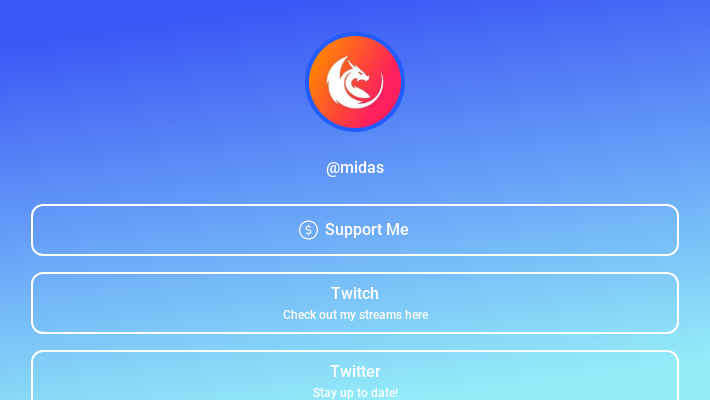Visit the Twitter link button
The width and height of the screenshot is (710, 400).
pyautogui.click(x=355, y=377)
